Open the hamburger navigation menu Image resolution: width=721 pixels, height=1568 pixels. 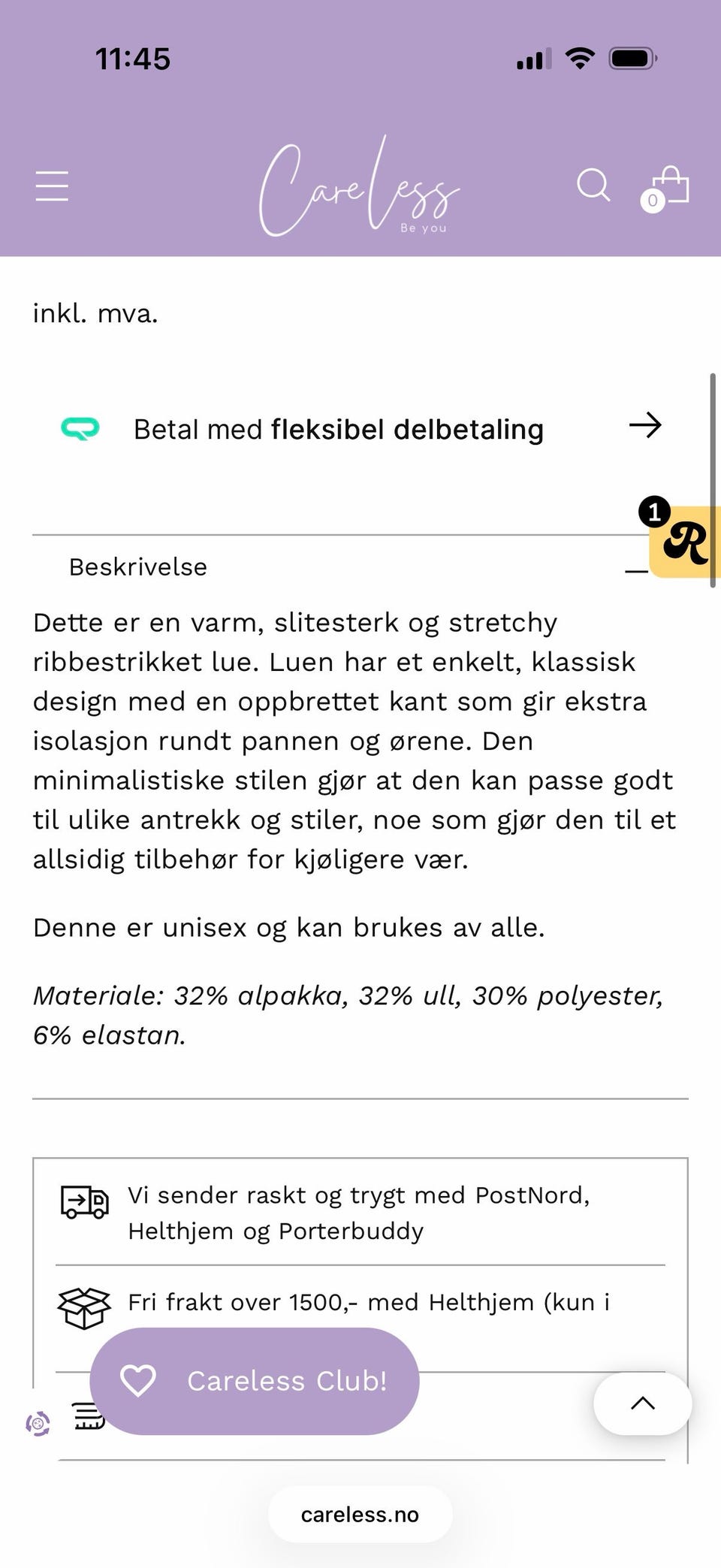(52, 186)
